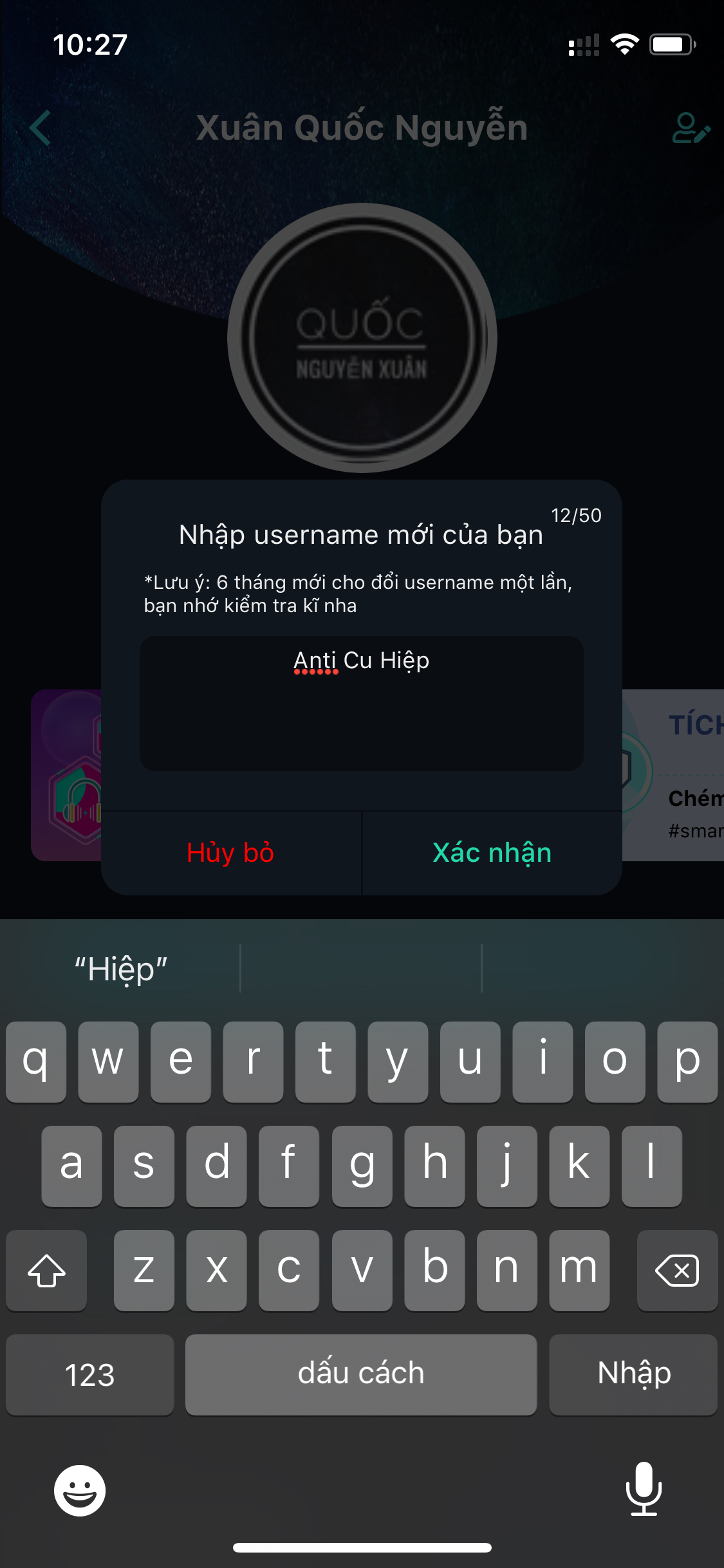Tap the Nhập return key
The height and width of the screenshot is (1568, 724).
pos(633,1374)
